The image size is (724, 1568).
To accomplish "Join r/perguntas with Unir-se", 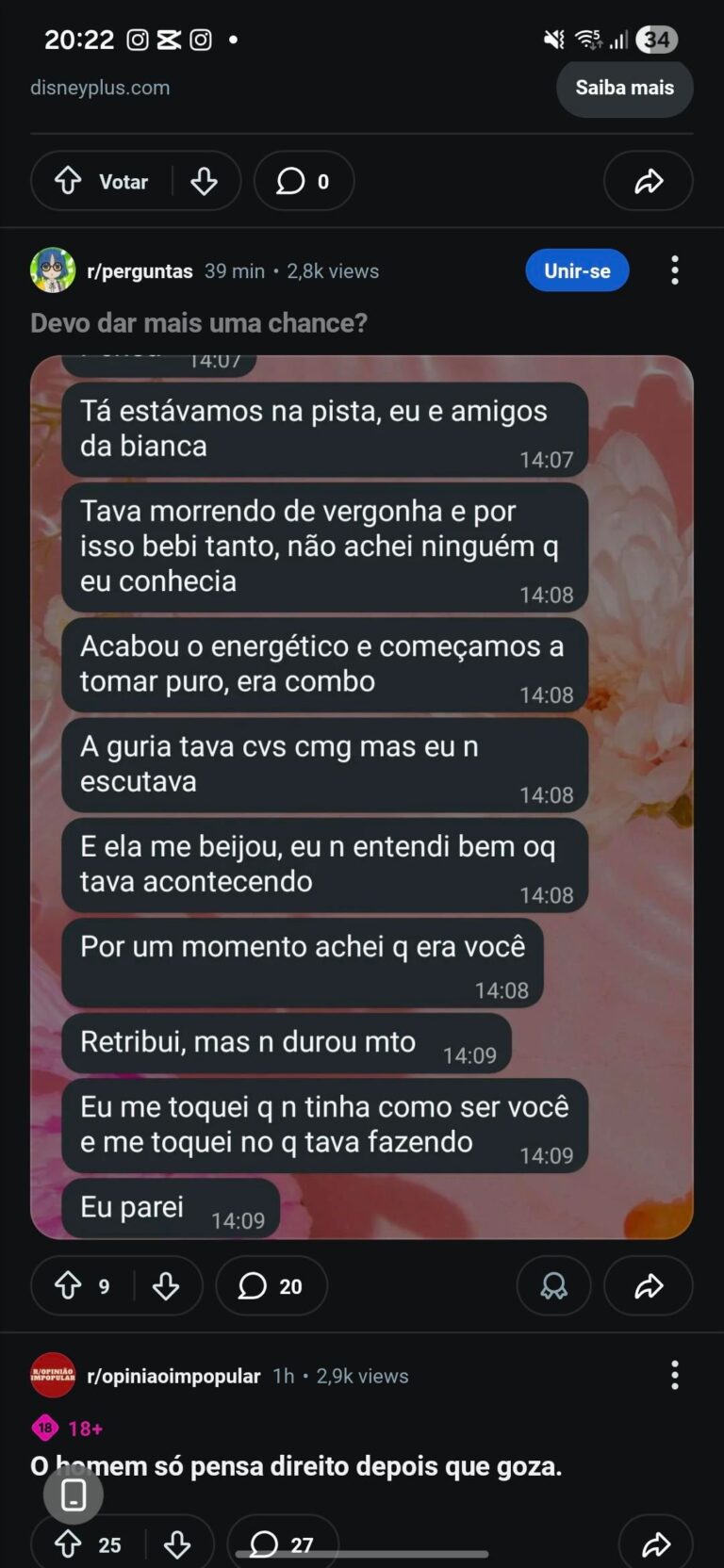I will [x=577, y=271].
